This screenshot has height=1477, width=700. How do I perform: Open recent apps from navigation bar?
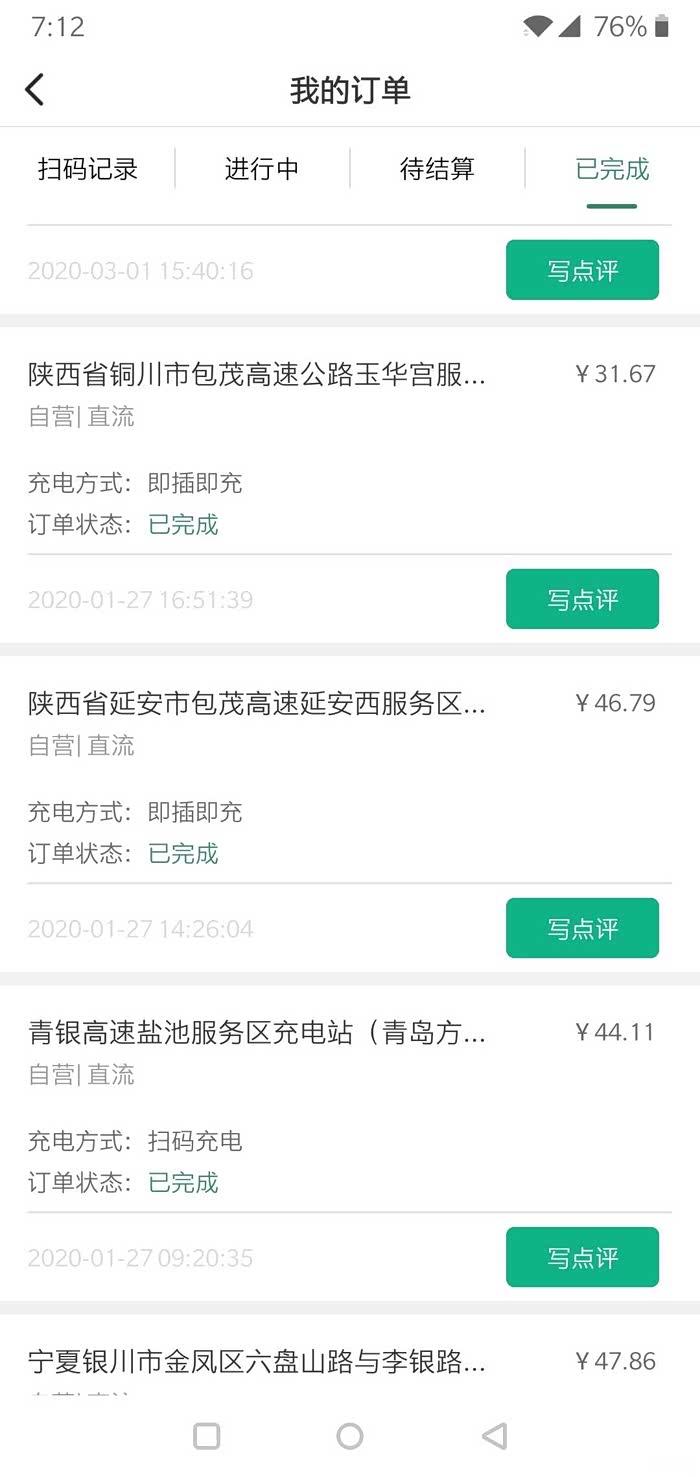point(206,1436)
